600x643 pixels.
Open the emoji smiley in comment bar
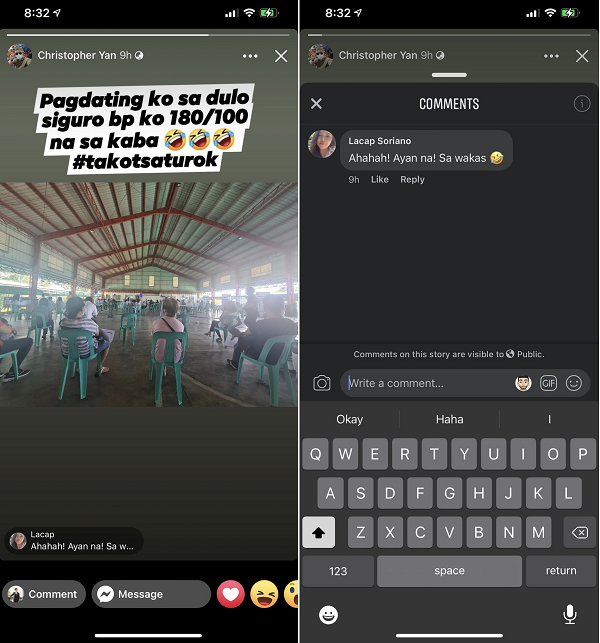click(574, 383)
